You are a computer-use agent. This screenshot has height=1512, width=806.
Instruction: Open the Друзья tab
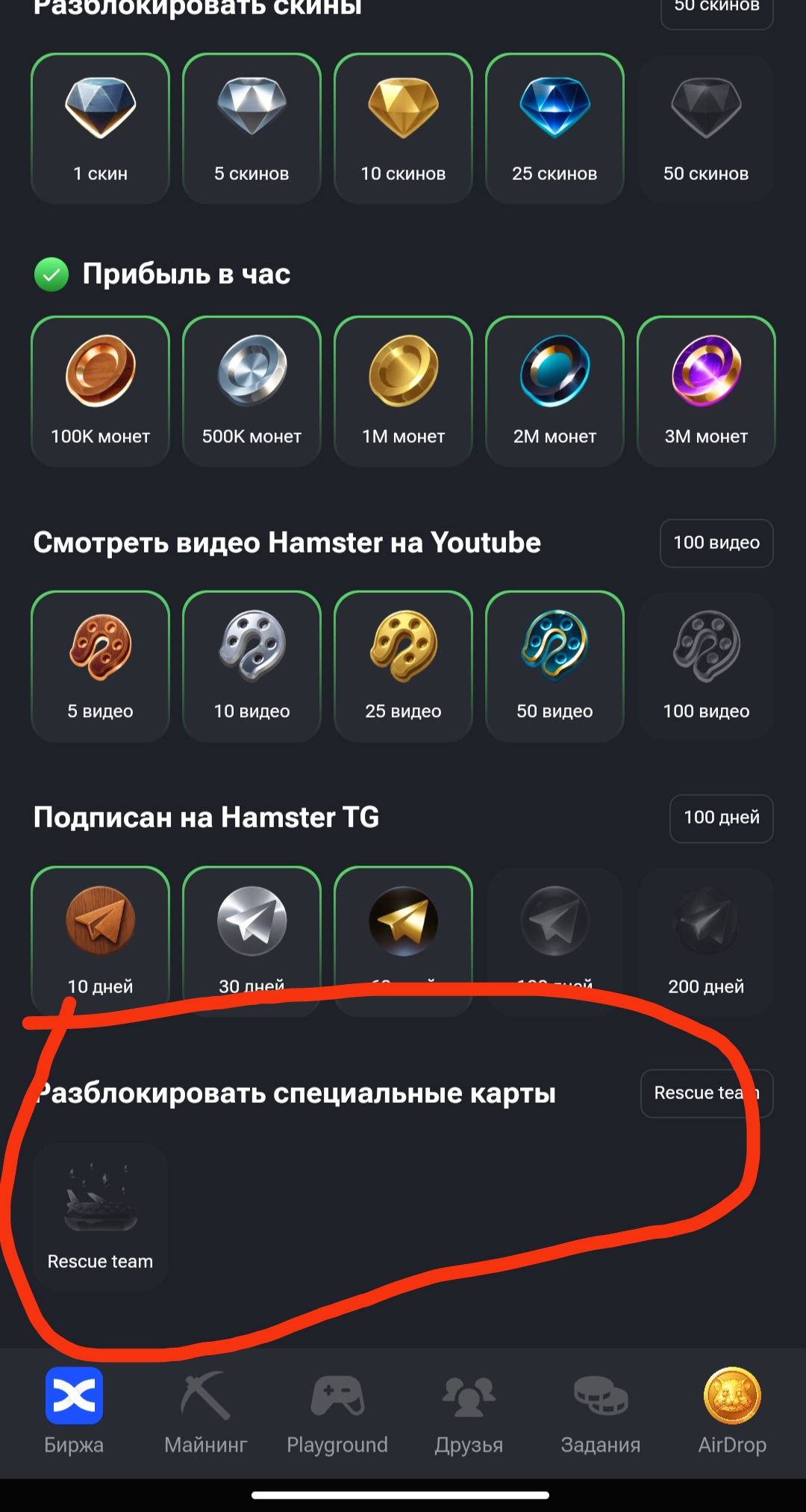(x=469, y=1410)
